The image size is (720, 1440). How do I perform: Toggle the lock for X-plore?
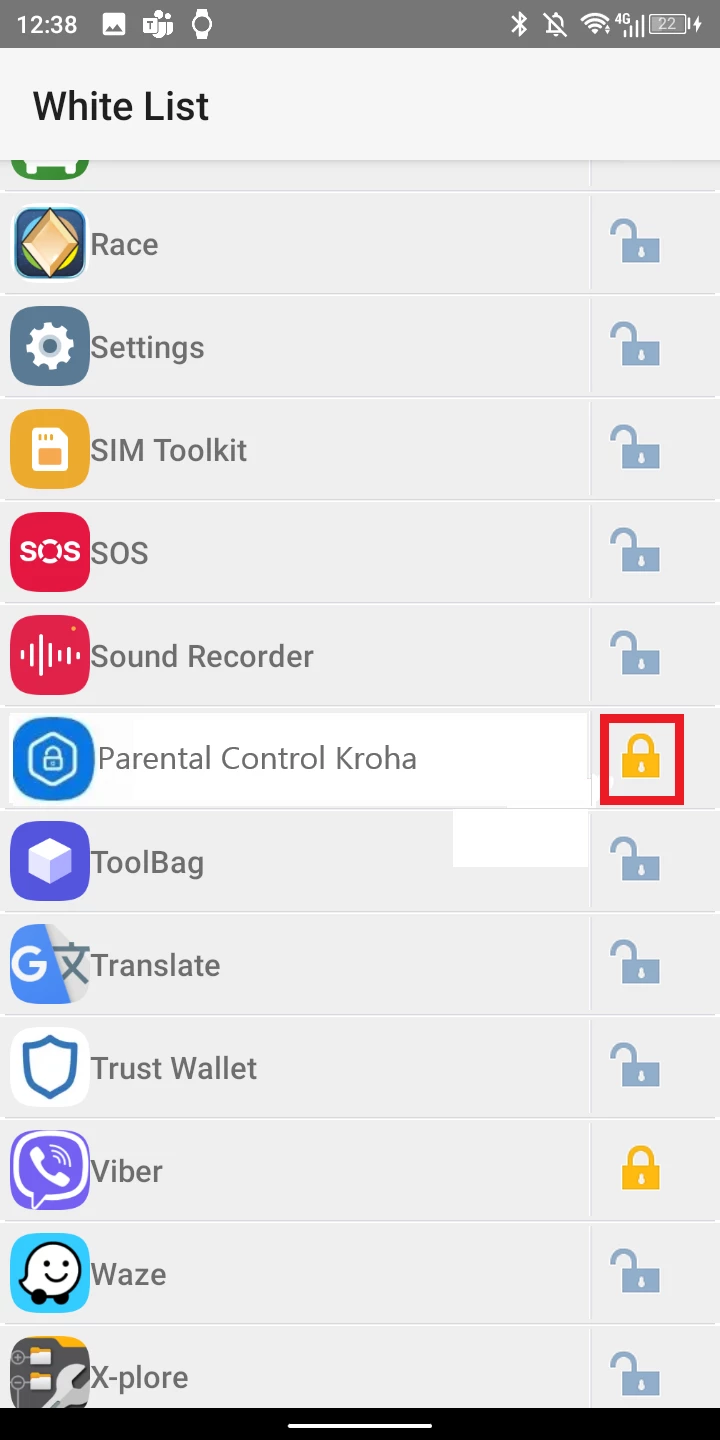tap(636, 1376)
